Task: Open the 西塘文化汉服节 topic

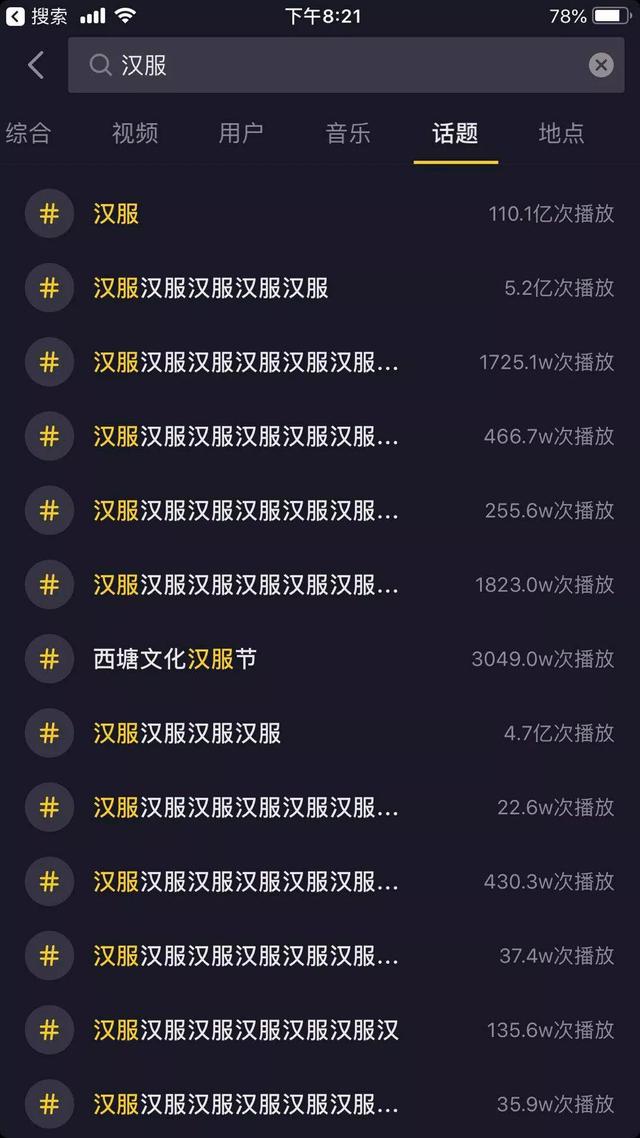Action: pyautogui.click(x=320, y=659)
